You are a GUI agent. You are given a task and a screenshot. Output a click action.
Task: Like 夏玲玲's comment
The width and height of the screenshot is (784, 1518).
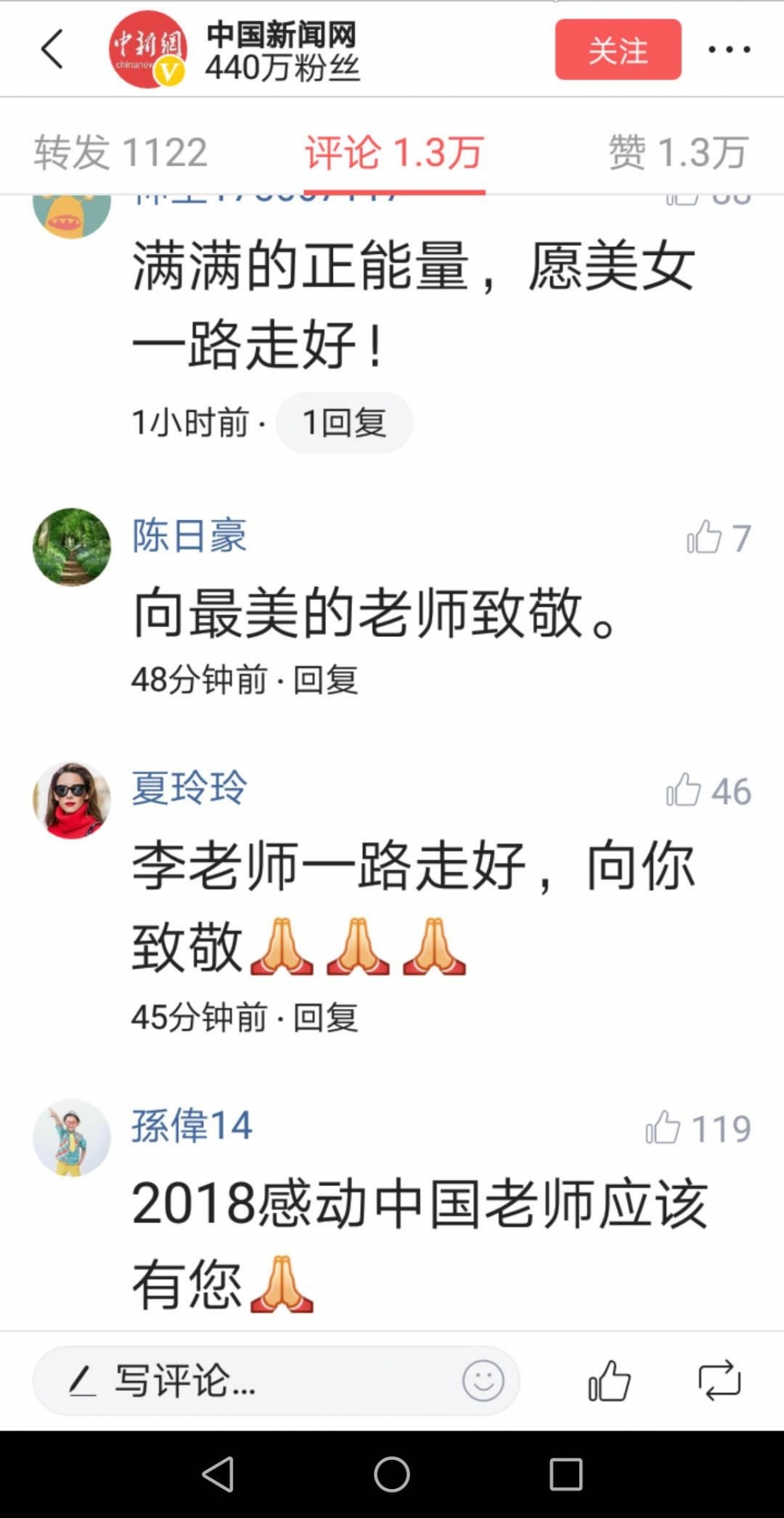coord(709,791)
